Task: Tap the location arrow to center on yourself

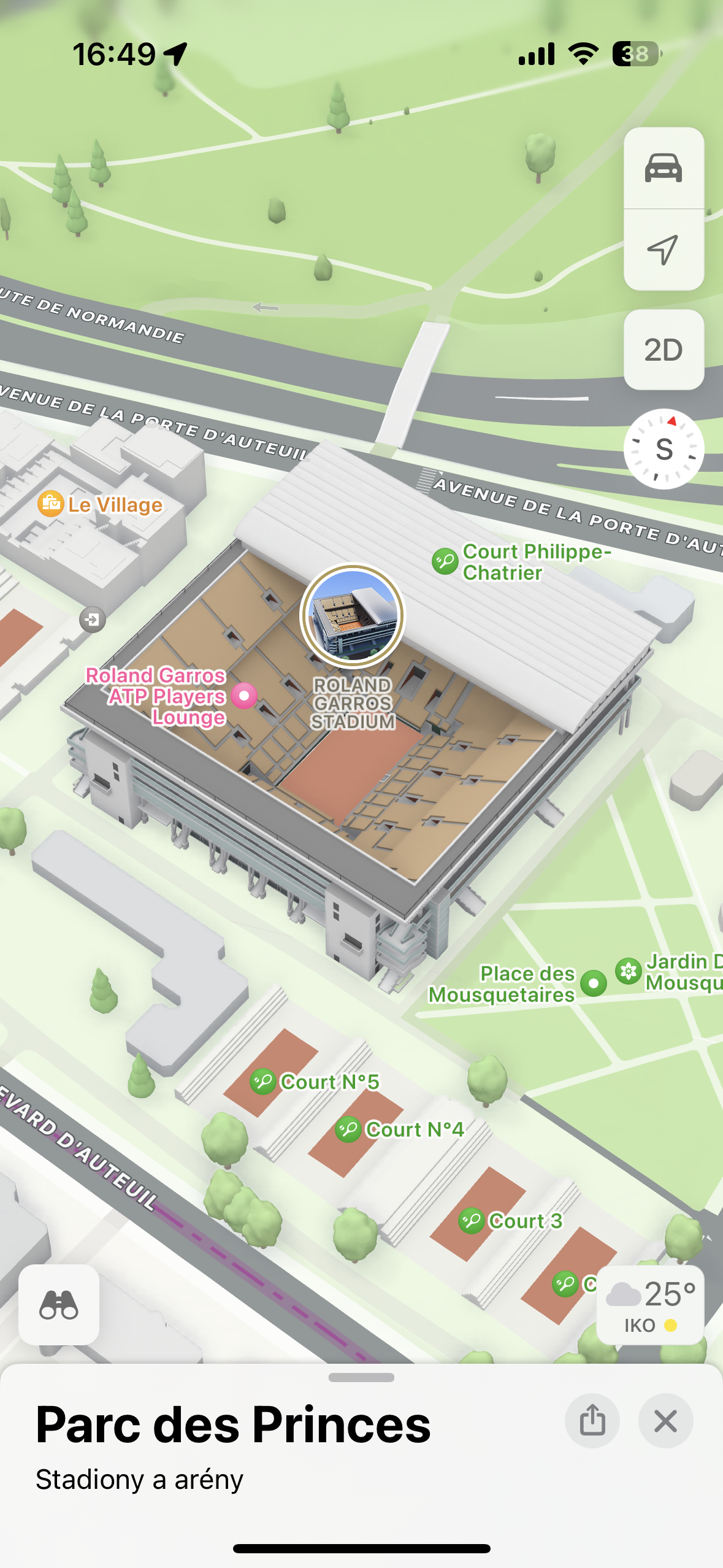Action: click(x=664, y=250)
